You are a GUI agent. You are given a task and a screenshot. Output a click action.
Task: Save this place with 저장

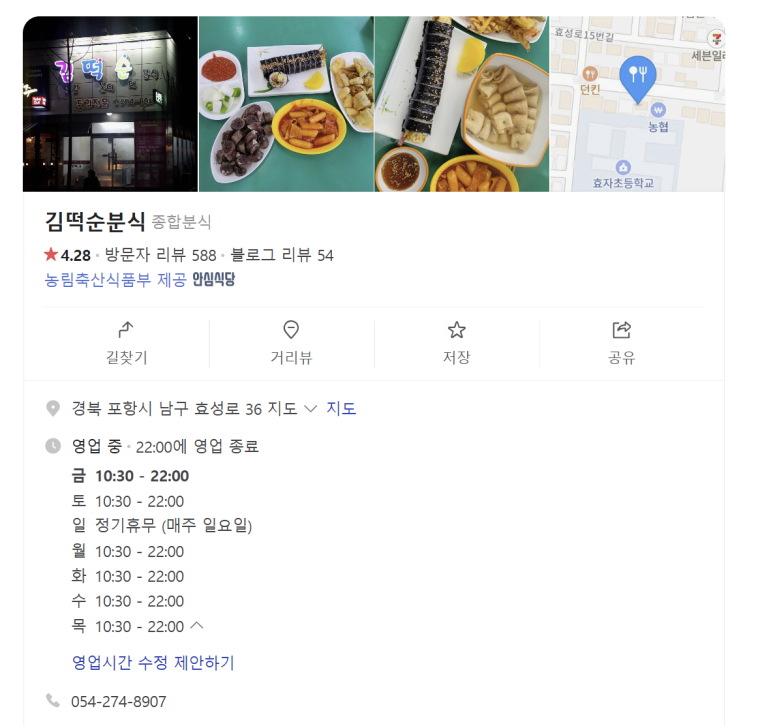pyautogui.click(x=456, y=343)
